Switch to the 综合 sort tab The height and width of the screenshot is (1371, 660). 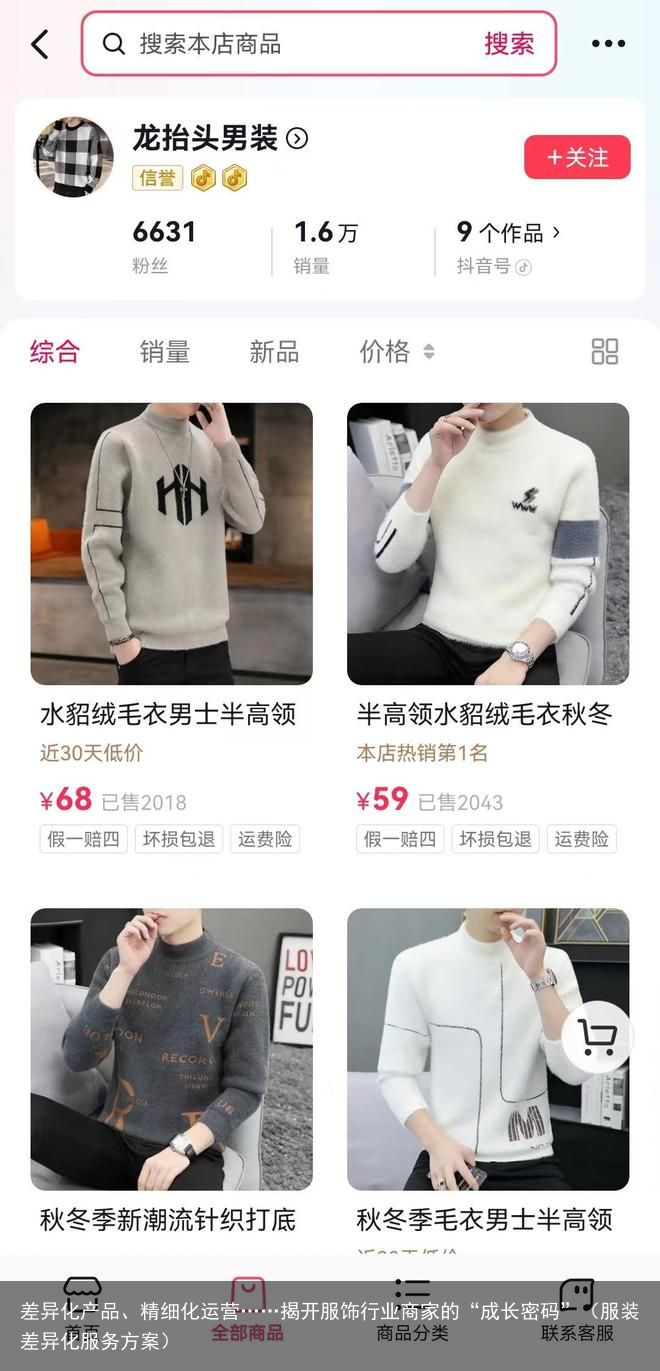(x=54, y=351)
